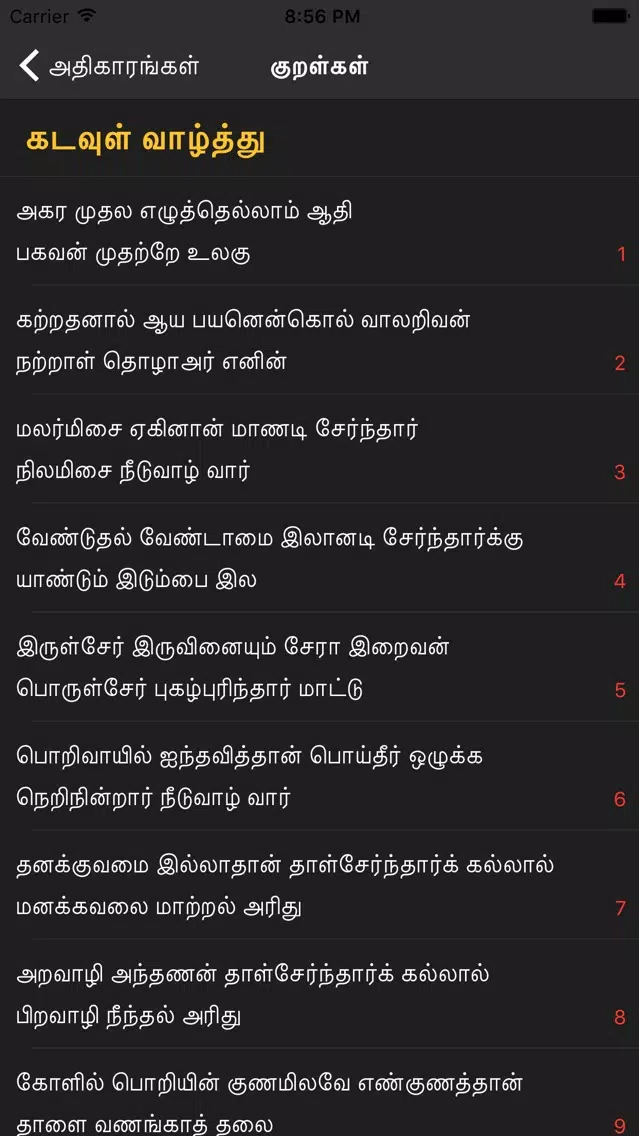This screenshot has width=639, height=1136.
Task: Open kural 5 beginning இருள்சேர் இருவினையும்
Action: (319, 668)
